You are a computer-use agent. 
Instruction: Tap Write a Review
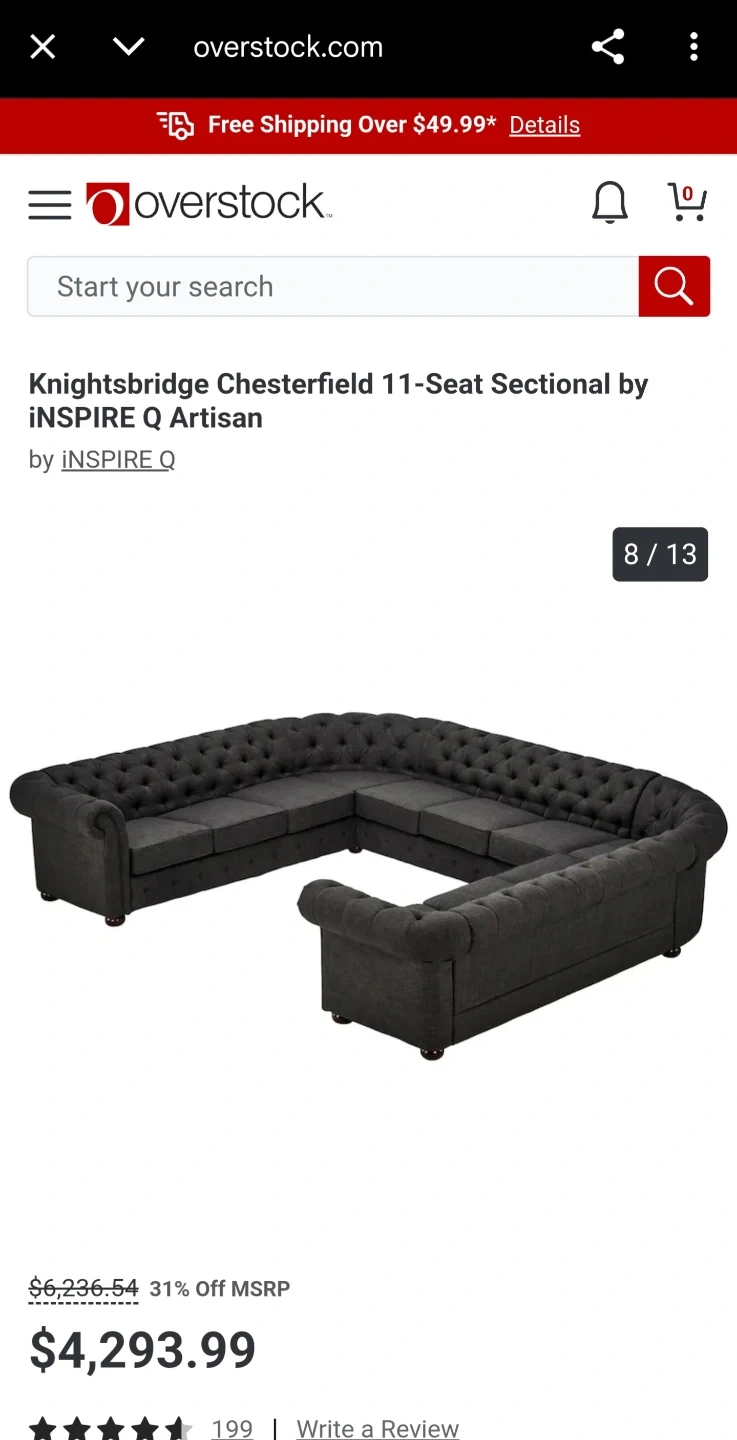(x=378, y=1428)
